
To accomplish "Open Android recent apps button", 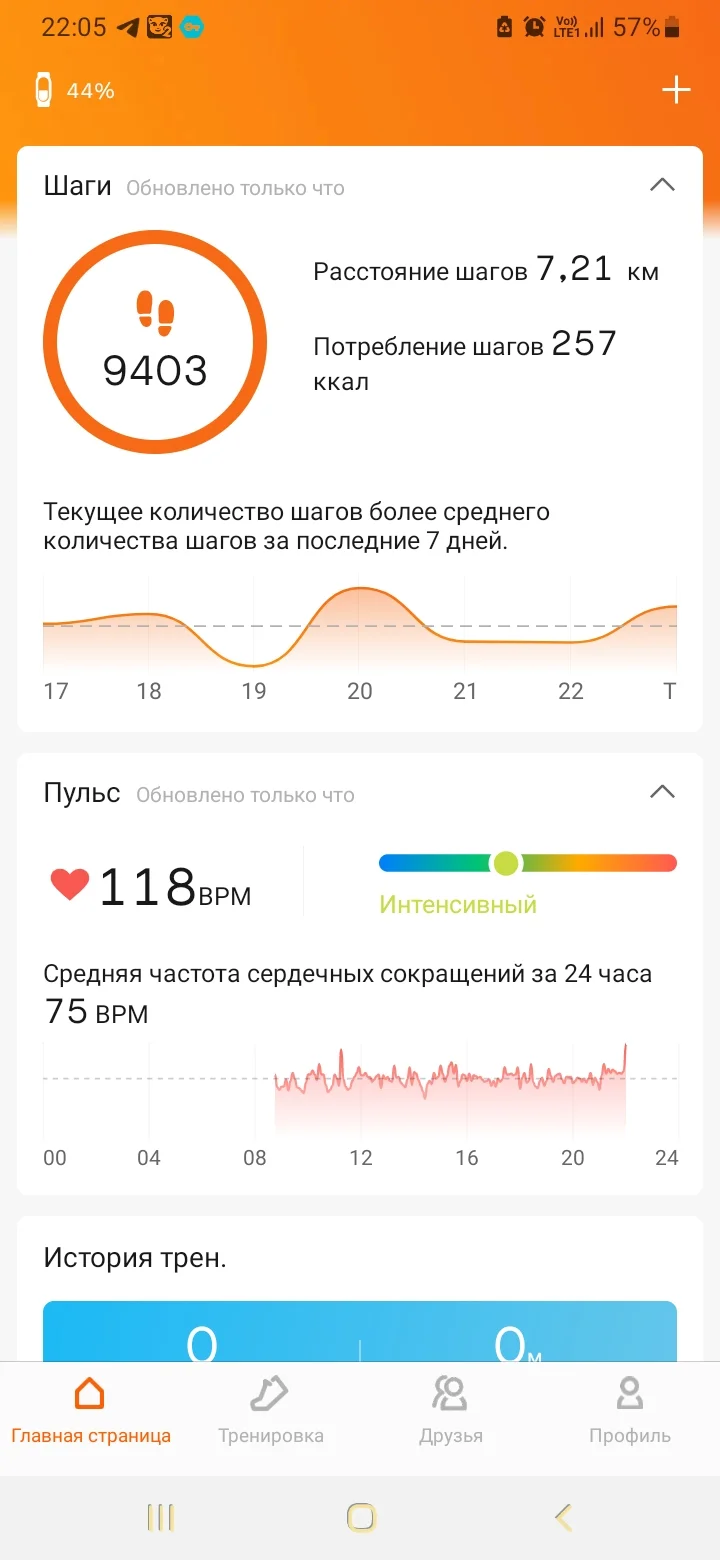I will click(x=159, y=1517).
